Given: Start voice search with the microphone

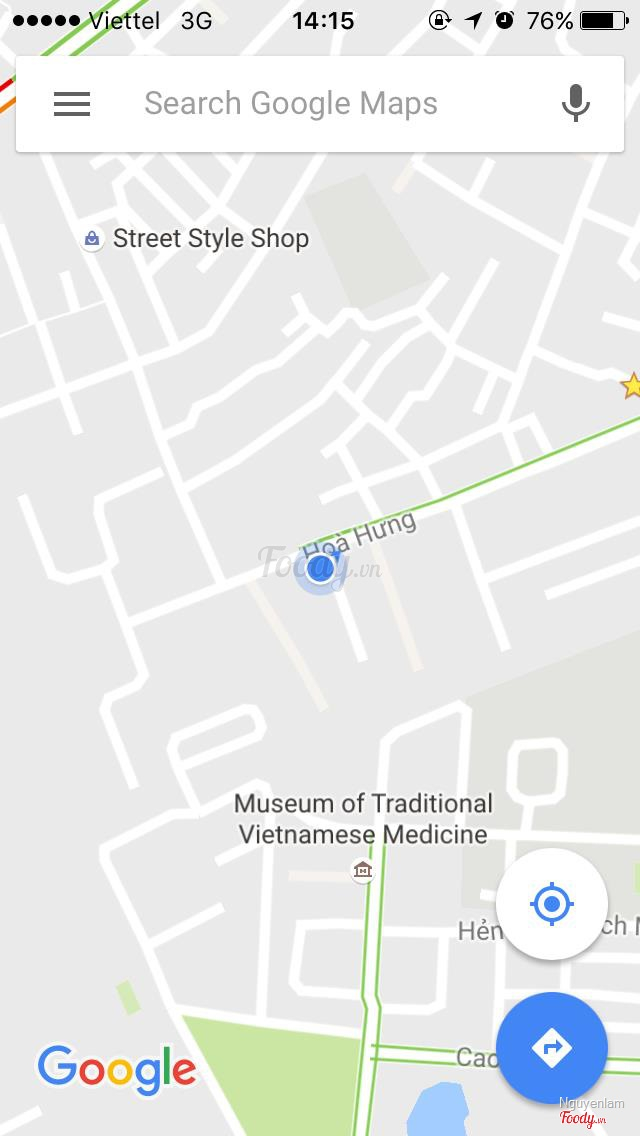Looking at the screenshot, I should coord(575,104).
